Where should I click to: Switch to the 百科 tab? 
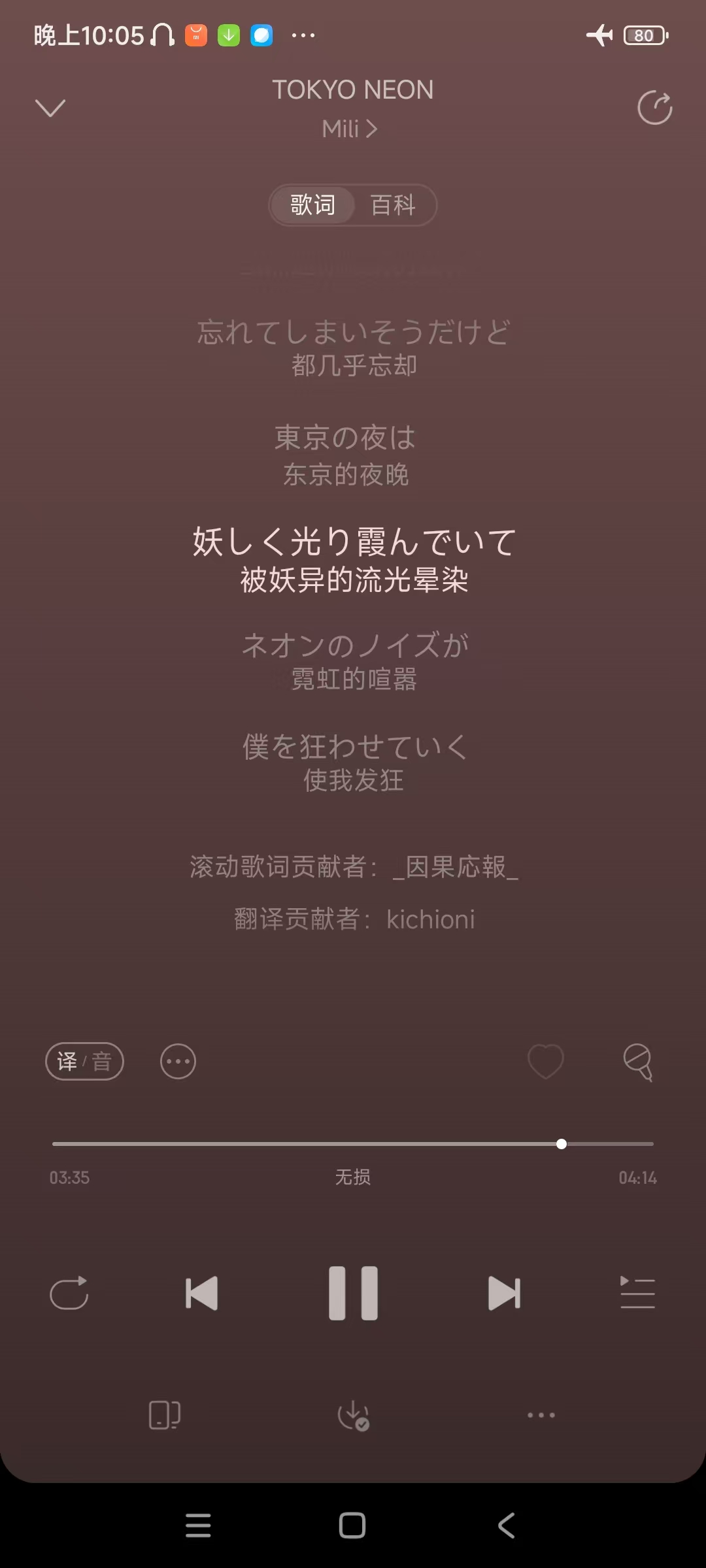coord(393,205)
